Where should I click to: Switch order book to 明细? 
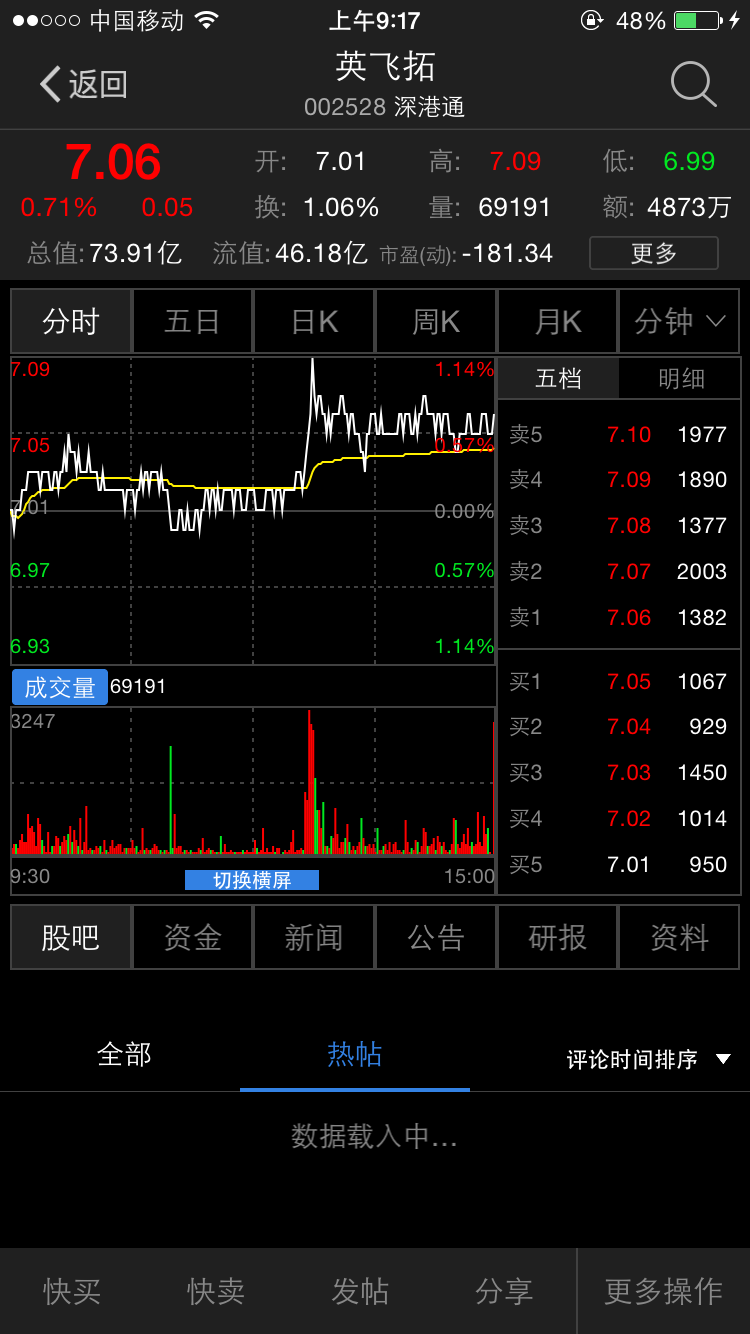click(x=681, y=378)
